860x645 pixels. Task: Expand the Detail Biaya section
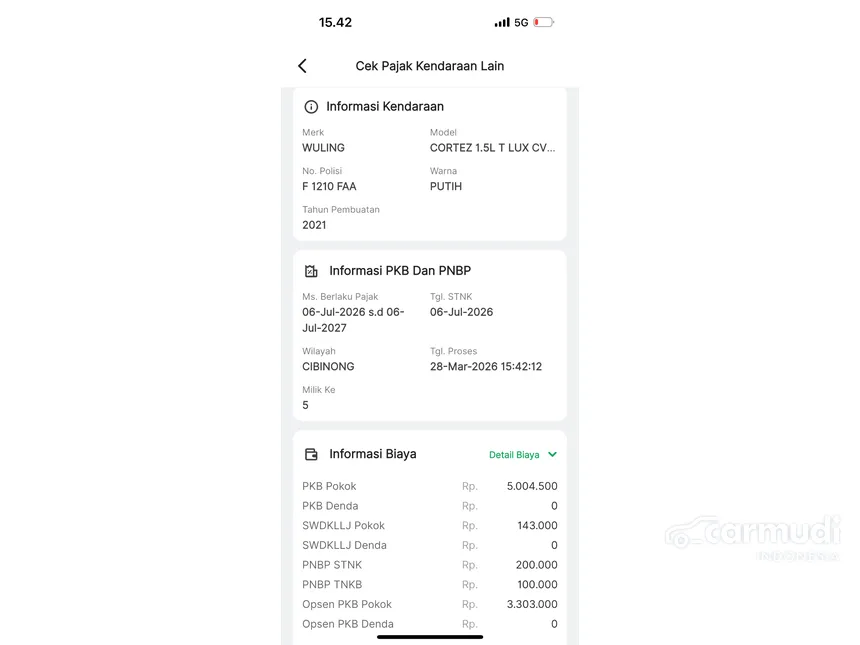point(522,455)
